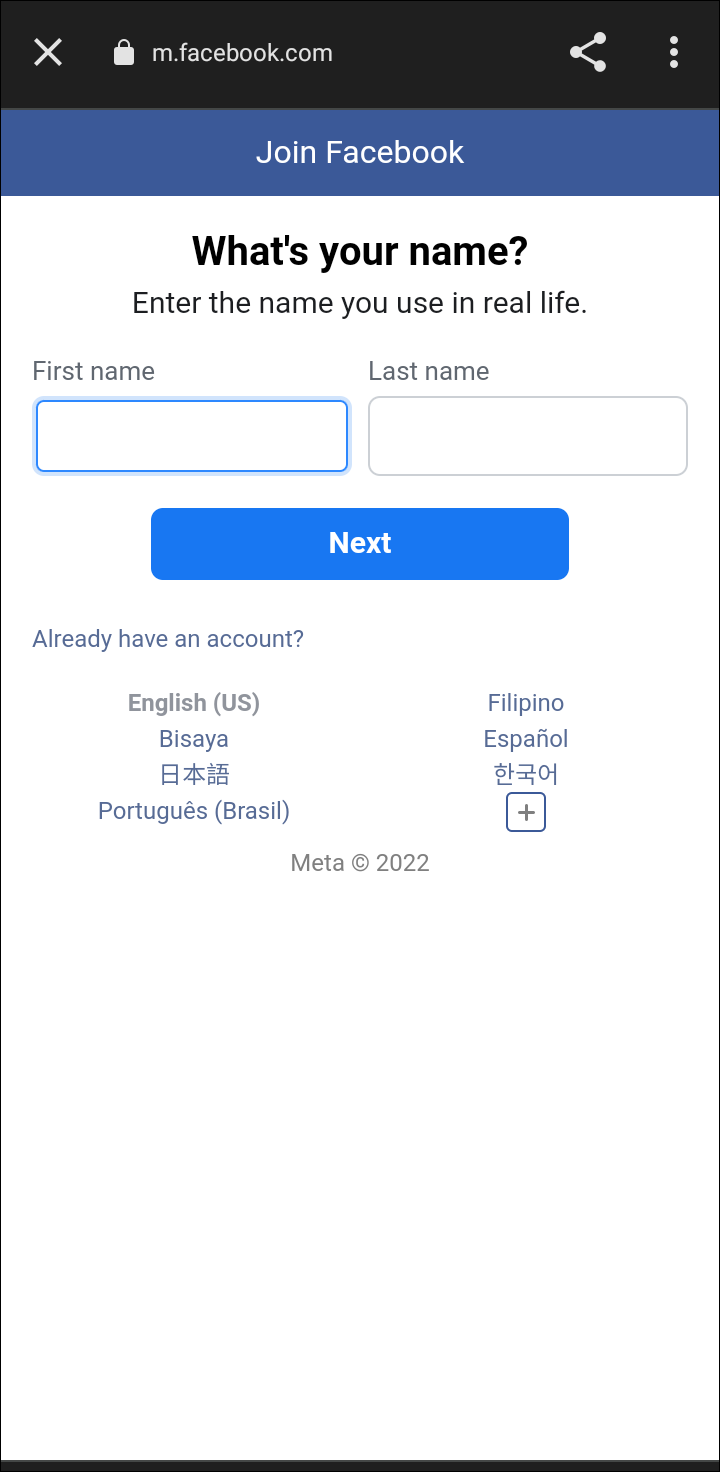
Task: Choose 日本語 as the language
Action: pos(194,775)
